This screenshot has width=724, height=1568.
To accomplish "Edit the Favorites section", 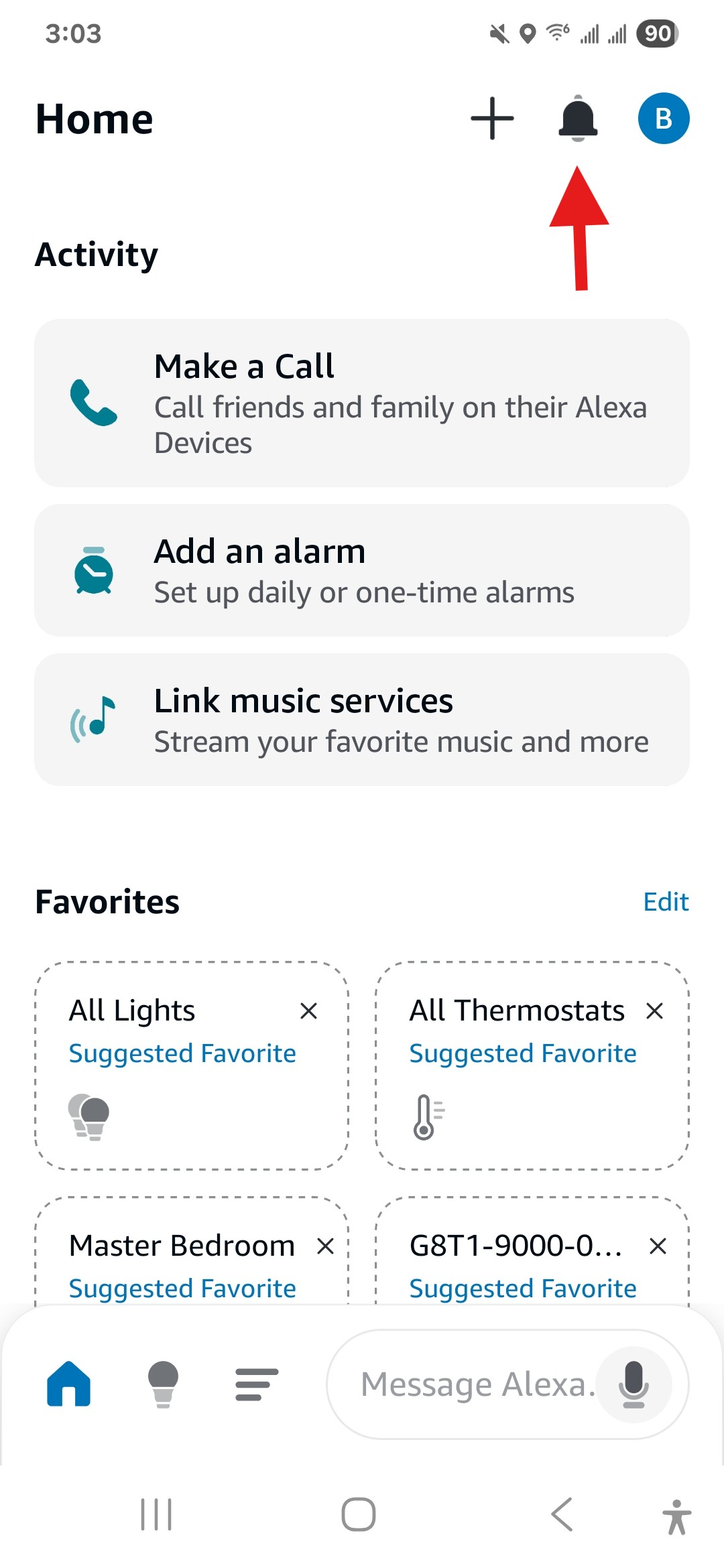I will pos(666,902).
